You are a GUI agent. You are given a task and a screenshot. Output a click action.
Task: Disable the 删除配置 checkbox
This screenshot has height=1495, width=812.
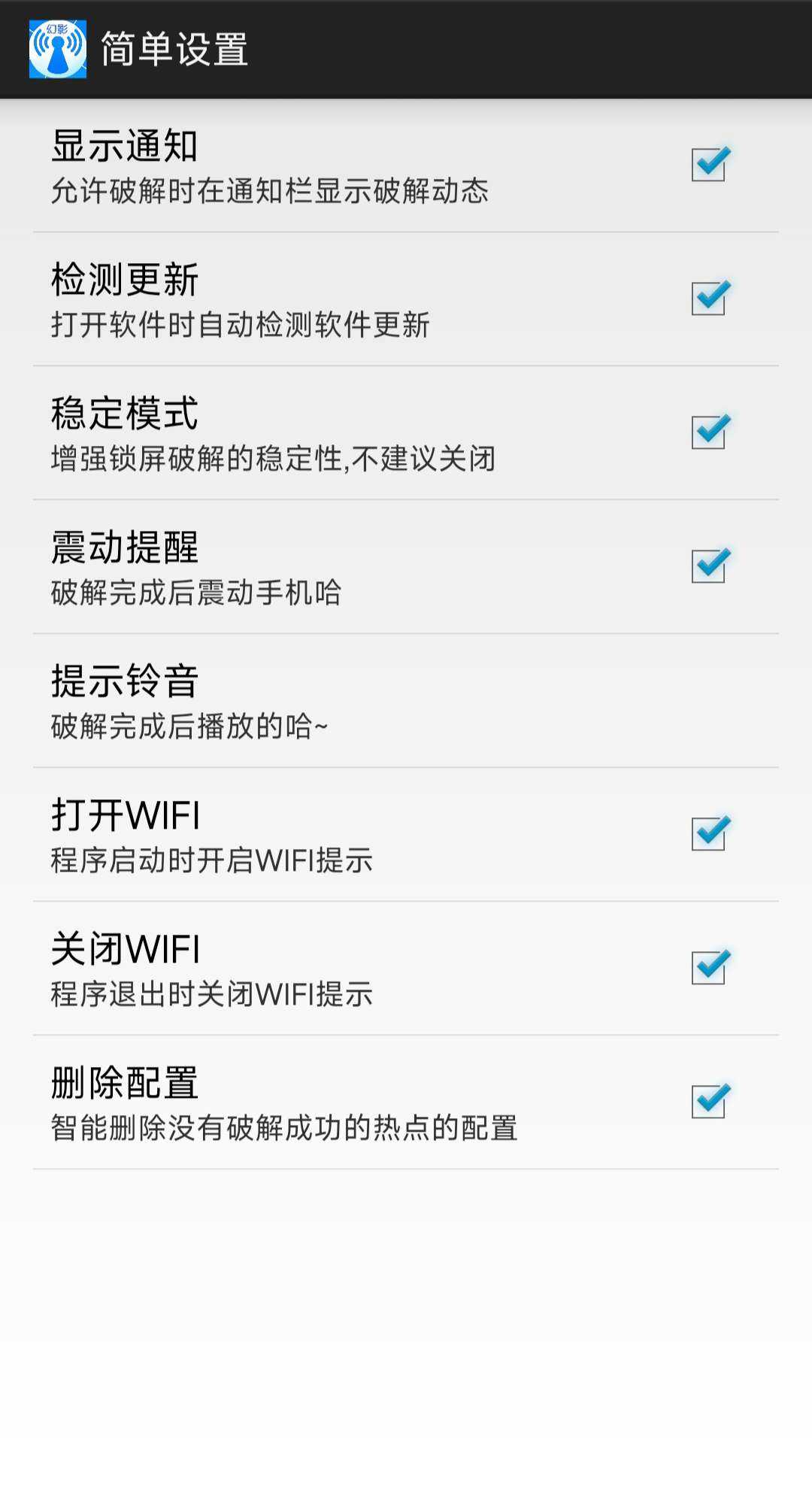[708, 1102]
